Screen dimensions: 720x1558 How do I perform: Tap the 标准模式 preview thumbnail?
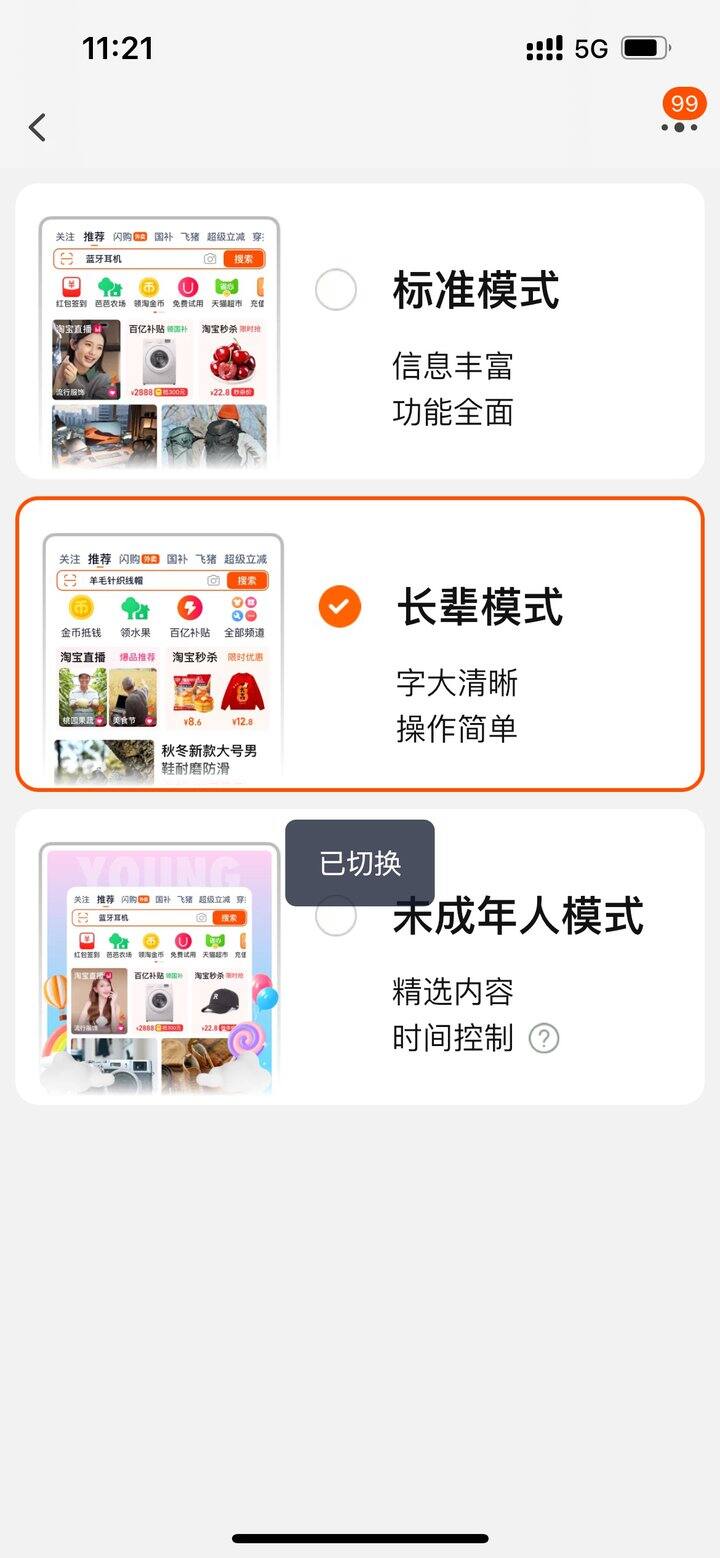[159, 342]
